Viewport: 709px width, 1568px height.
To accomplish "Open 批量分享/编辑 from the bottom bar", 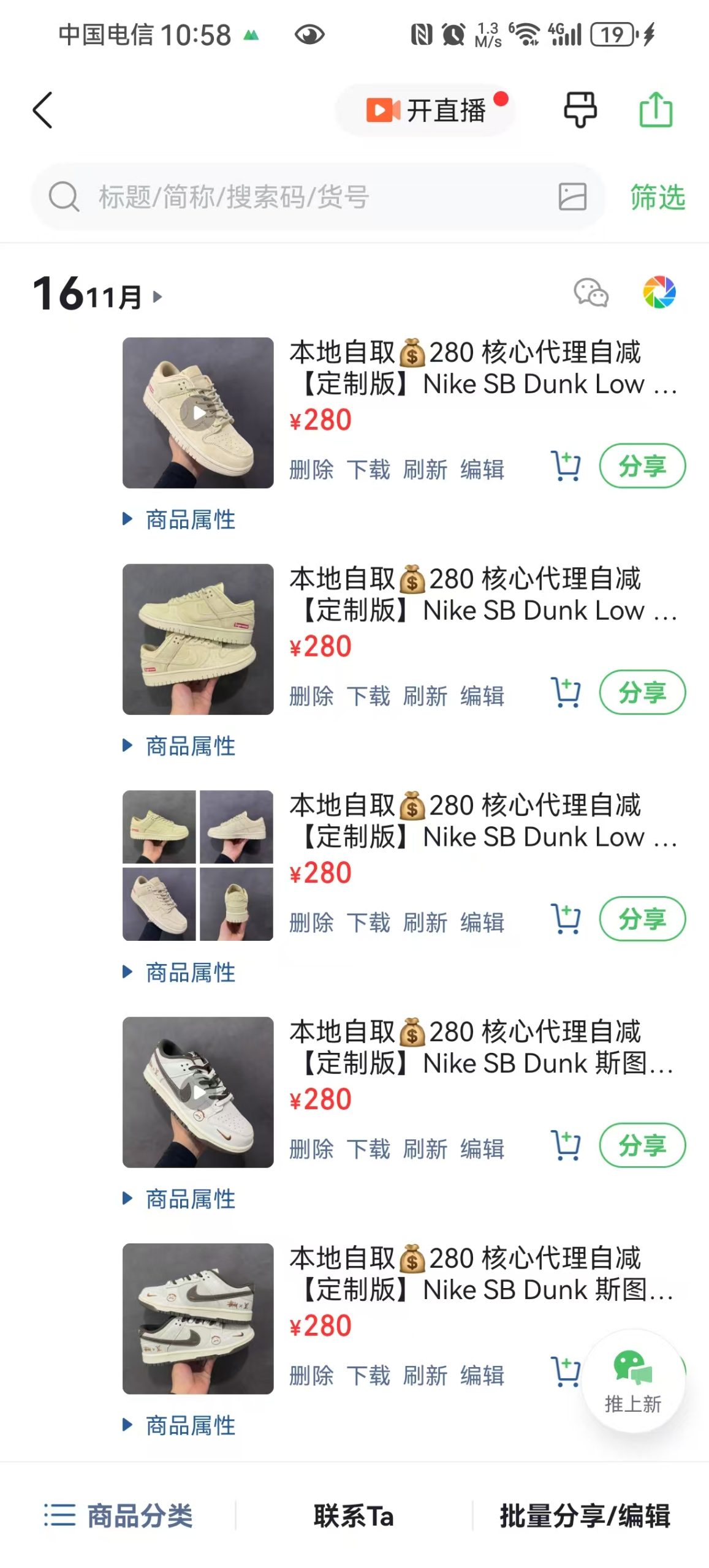I will pos(585,1517).
